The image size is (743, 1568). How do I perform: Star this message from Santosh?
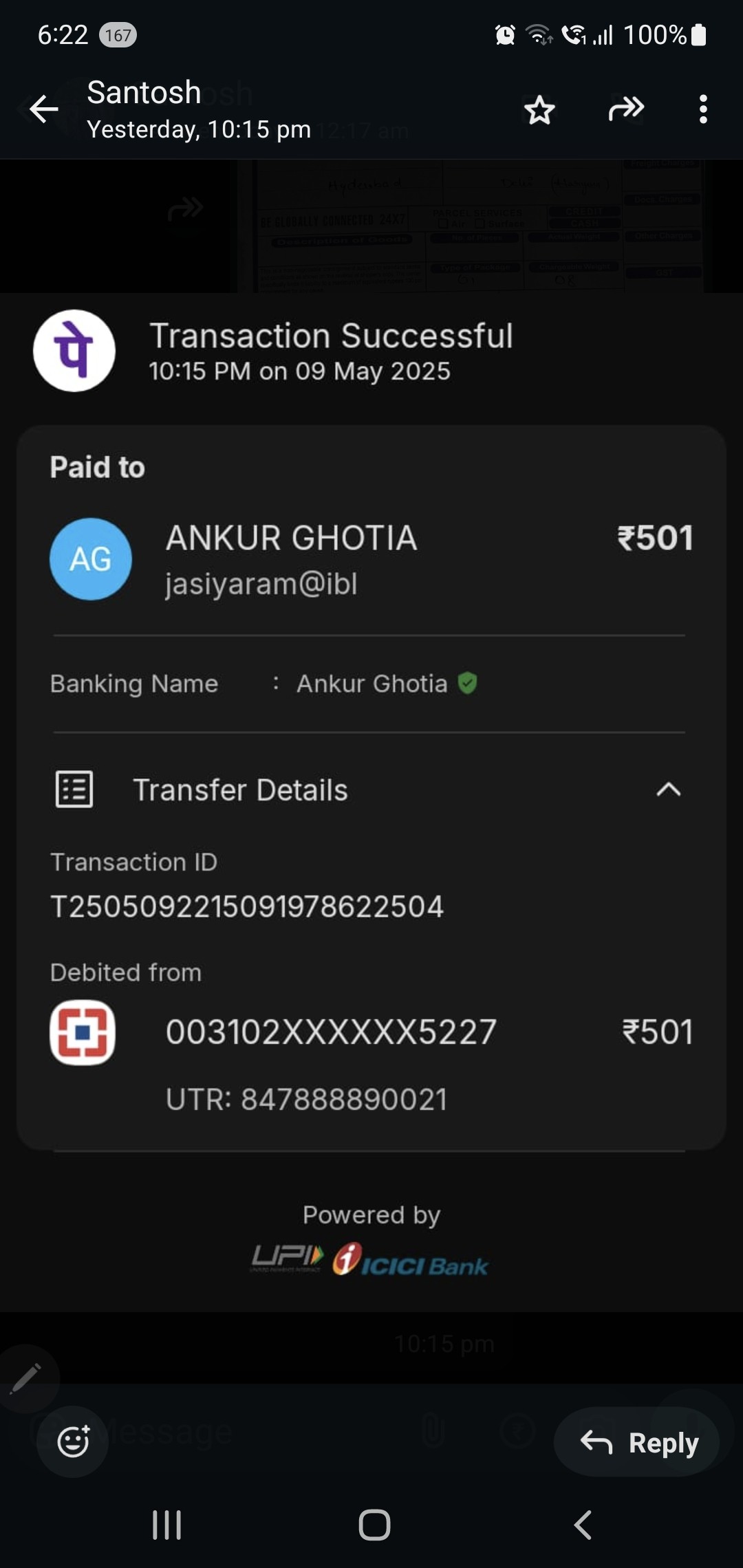point(539,109)
